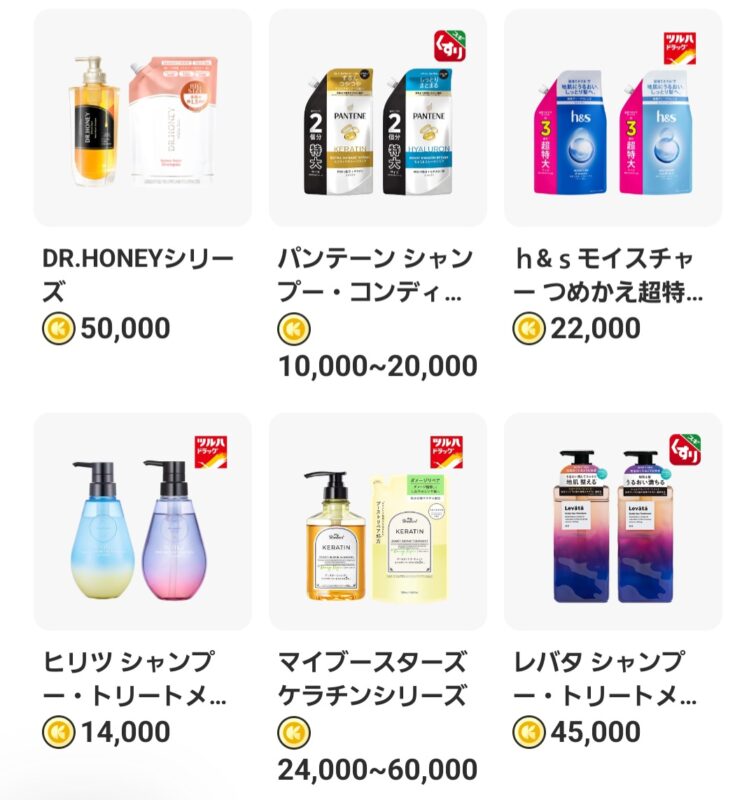Open the DR.HONEYシリーズ product card
The height and width of the screenshot is (800, 756).
pyautogui.click(x=142, y=118)
